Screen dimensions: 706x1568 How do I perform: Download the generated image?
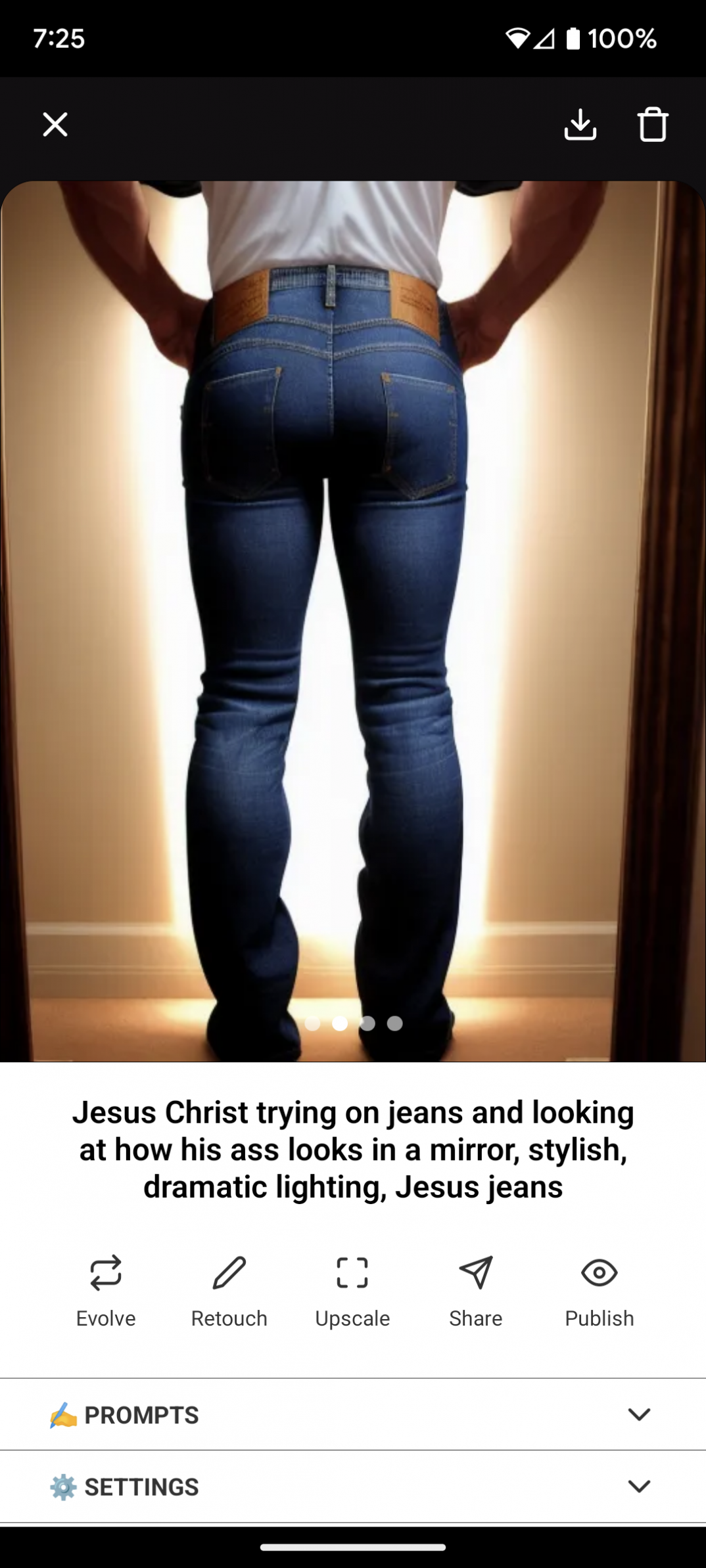tap(580, 124)
